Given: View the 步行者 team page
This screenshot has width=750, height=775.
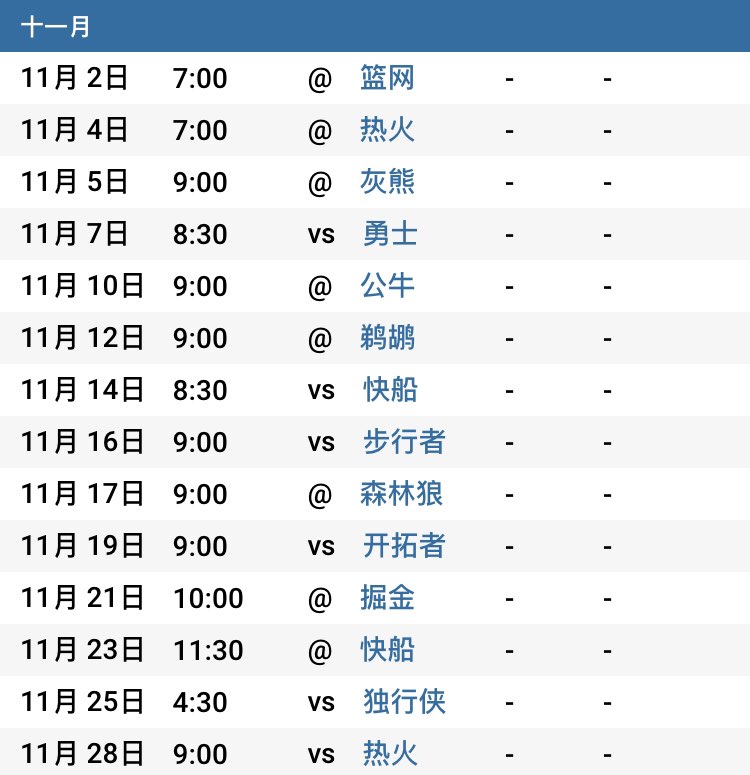Looking at the screenshot, I should coord(404,443).
